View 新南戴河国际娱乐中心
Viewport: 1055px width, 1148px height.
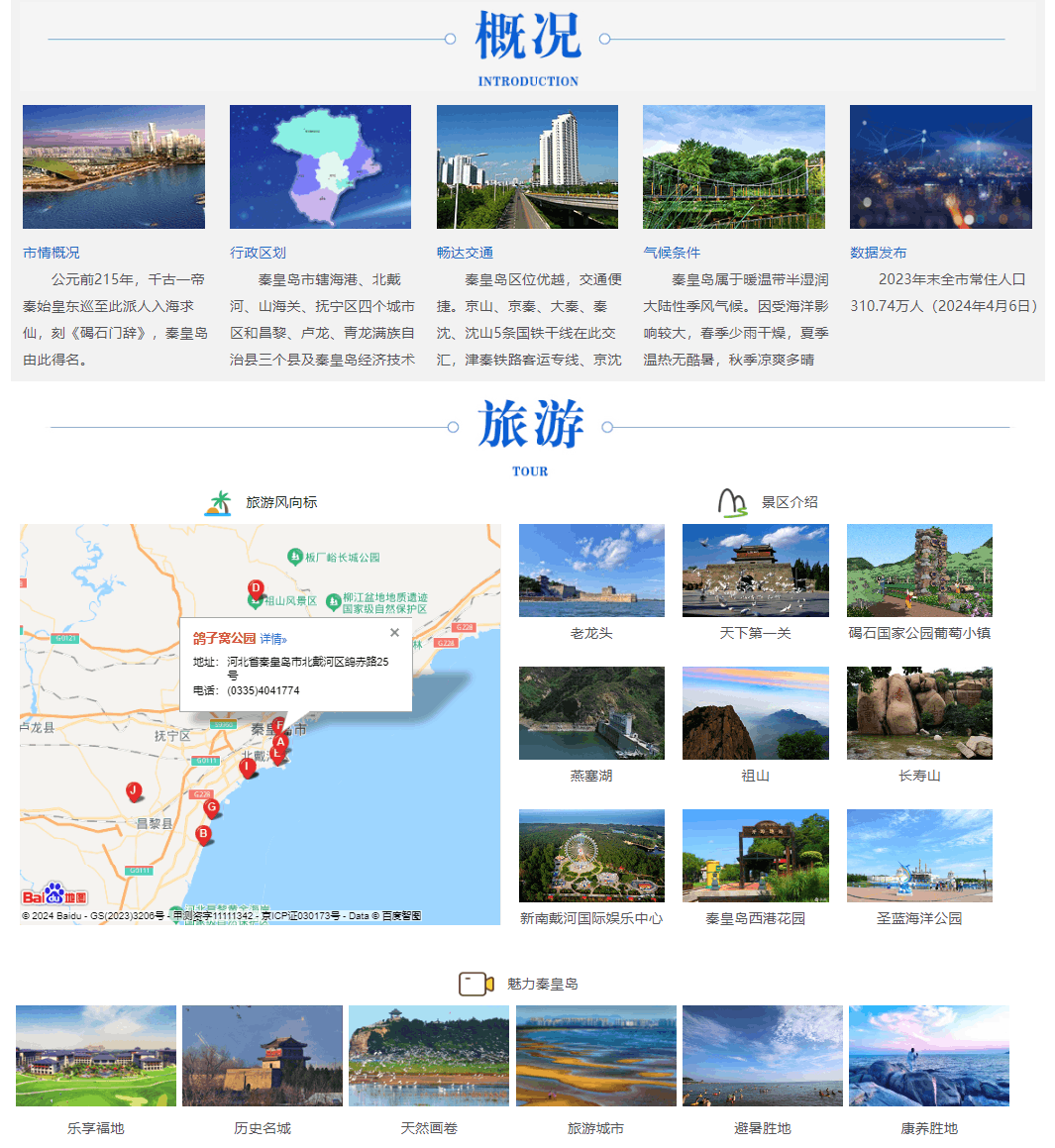click(591, 857)
